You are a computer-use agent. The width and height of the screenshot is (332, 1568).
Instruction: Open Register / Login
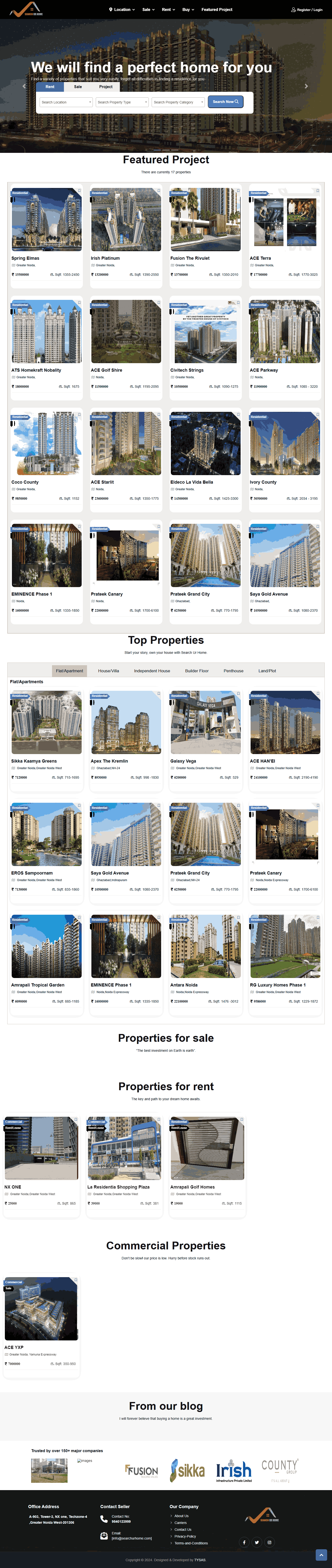[x=306, y=10]
